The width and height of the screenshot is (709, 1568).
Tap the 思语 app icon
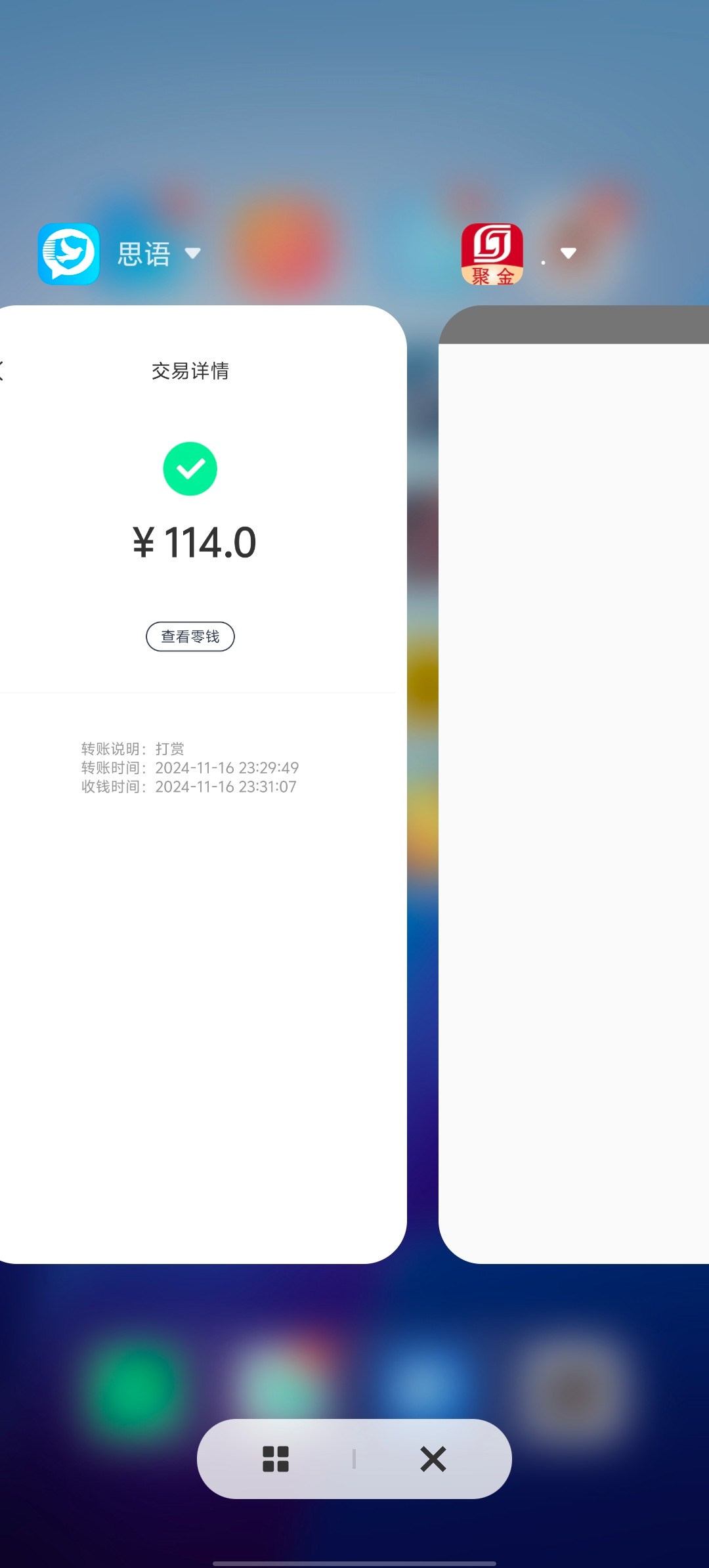tap(69, 254)
